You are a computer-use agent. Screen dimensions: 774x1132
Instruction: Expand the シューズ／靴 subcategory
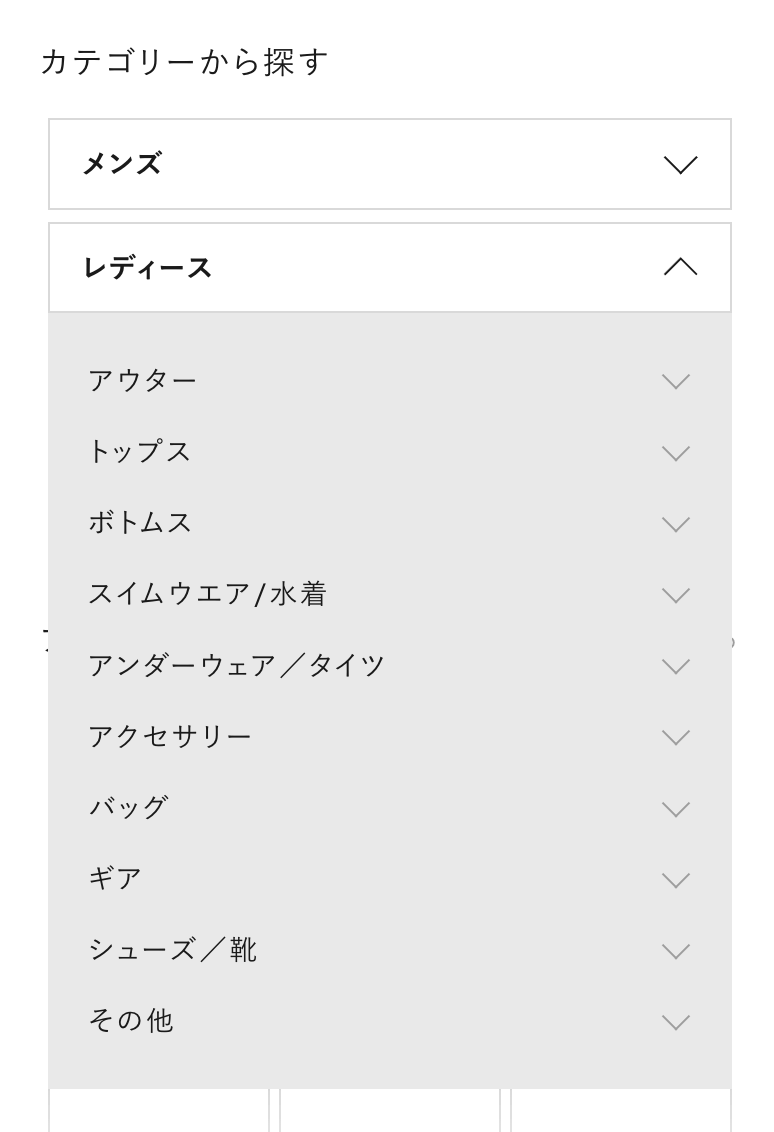point(675,952)
